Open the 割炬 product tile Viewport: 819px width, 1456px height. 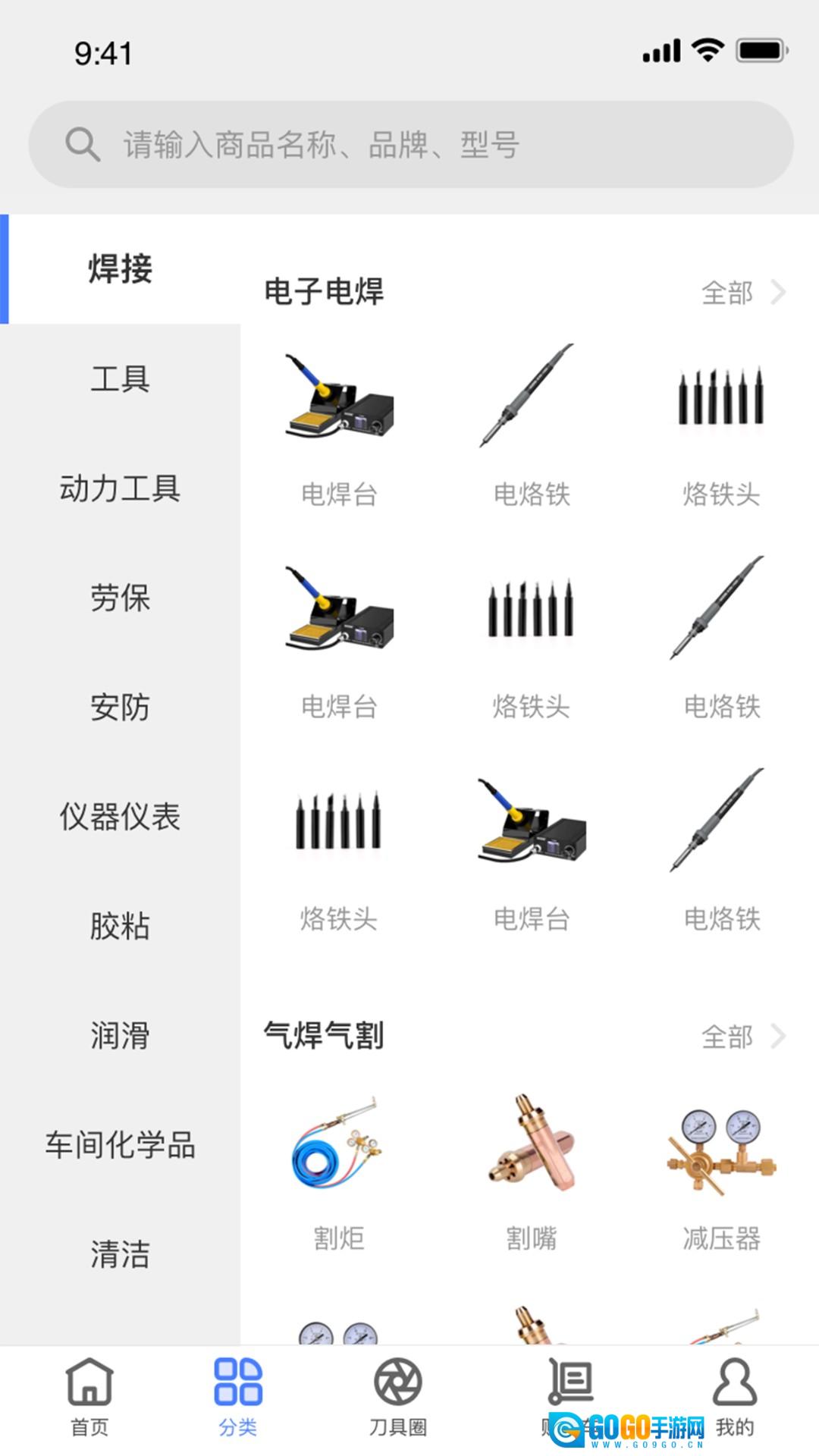point(338,1172)
